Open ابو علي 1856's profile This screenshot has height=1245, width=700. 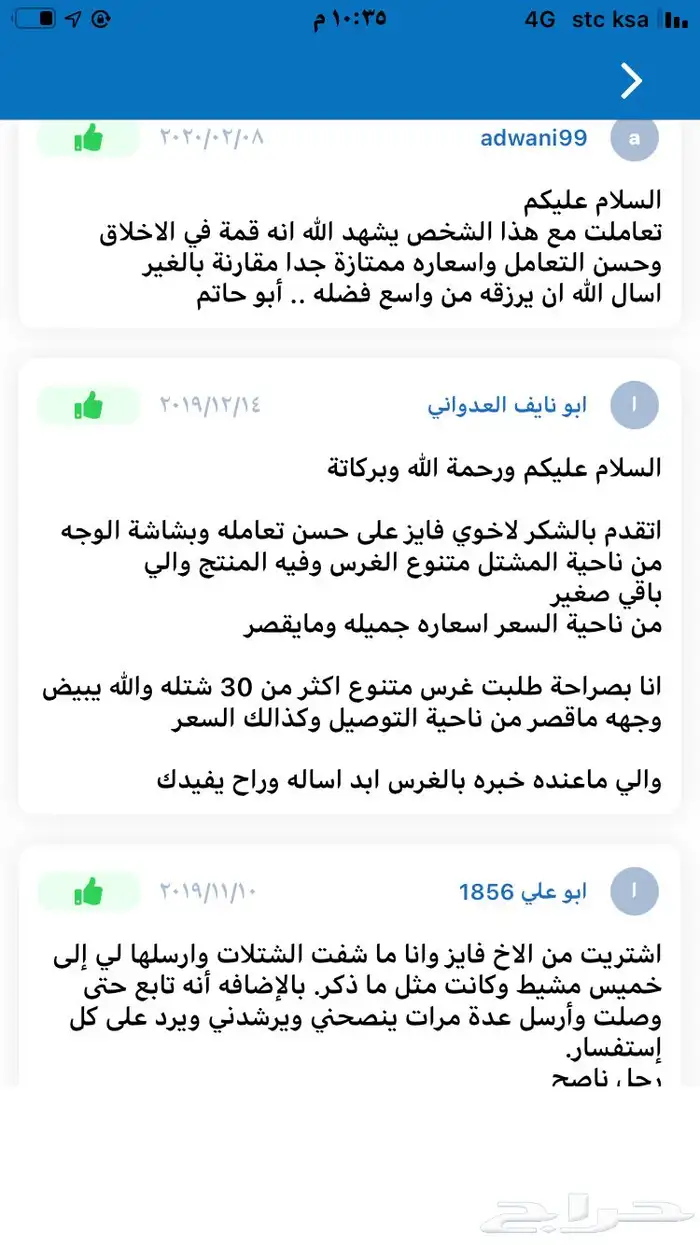tap(523, 891)
